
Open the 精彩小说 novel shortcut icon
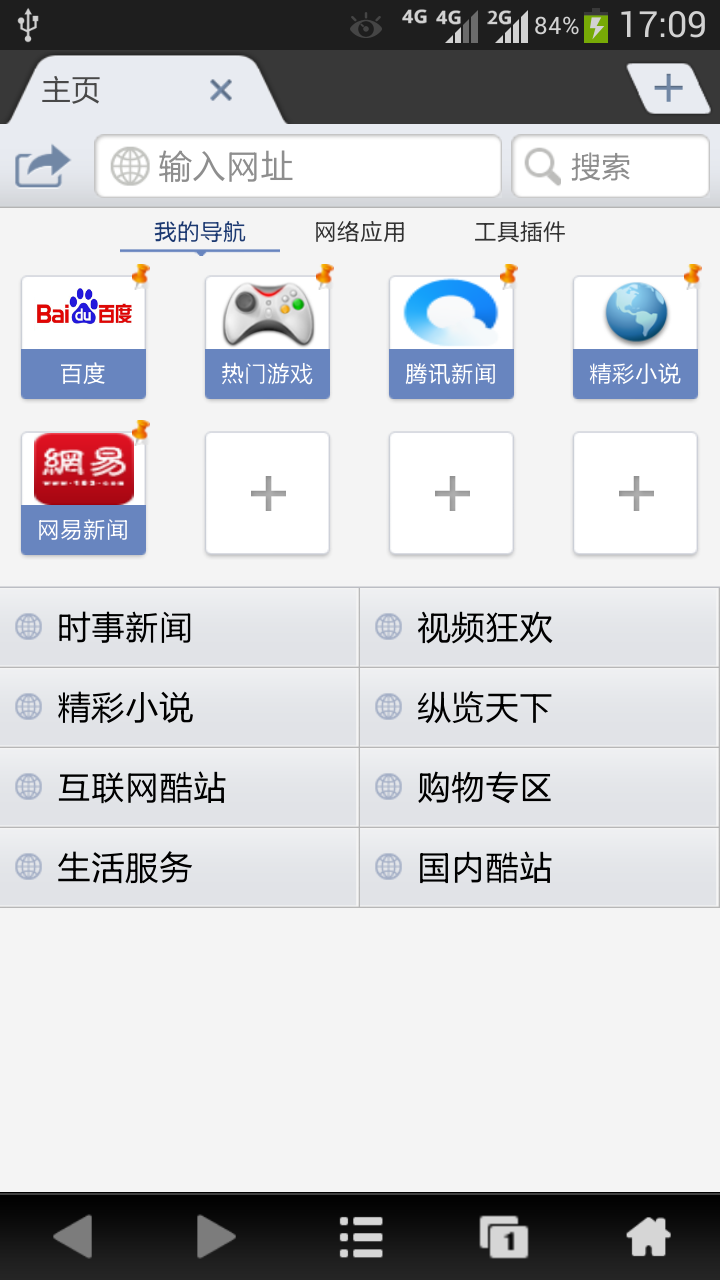(635, 335)
